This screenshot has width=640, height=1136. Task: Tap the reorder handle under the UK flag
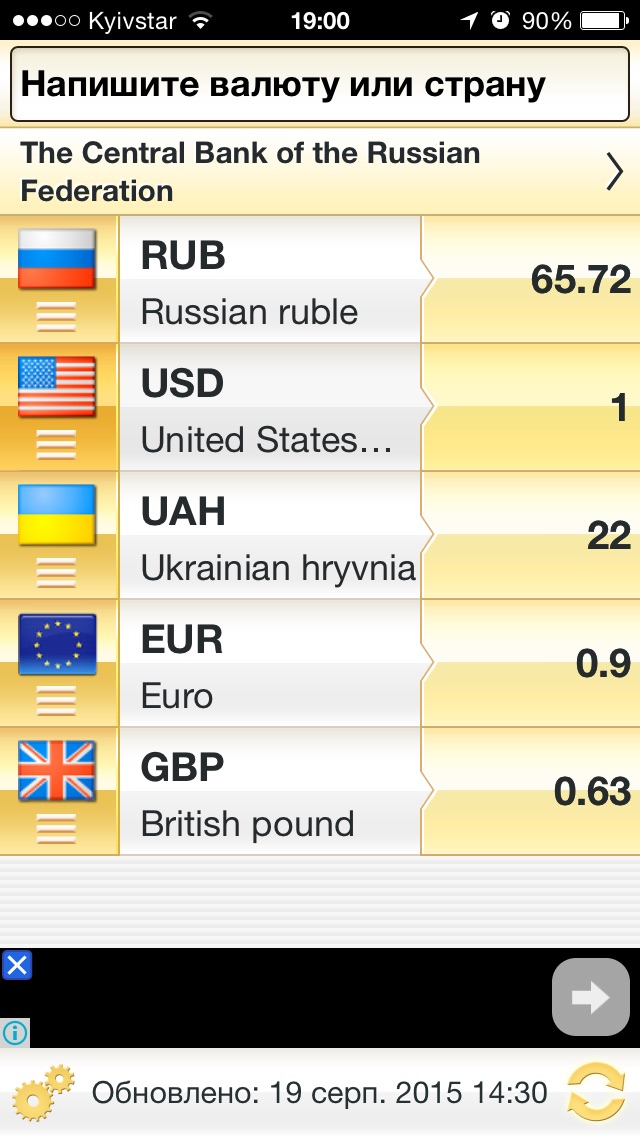[x=56, y=830]
